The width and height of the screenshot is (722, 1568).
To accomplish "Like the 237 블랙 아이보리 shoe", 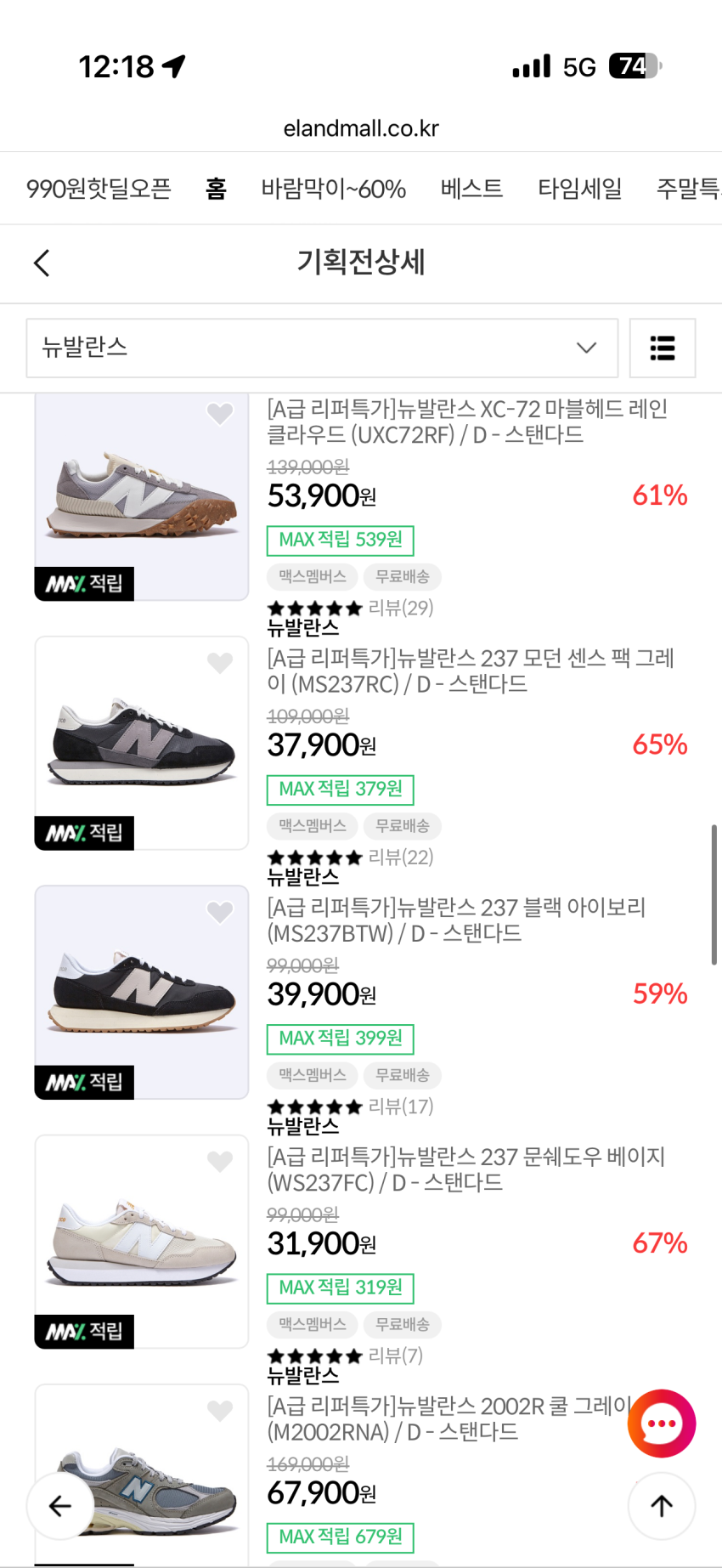I will 220,912.
